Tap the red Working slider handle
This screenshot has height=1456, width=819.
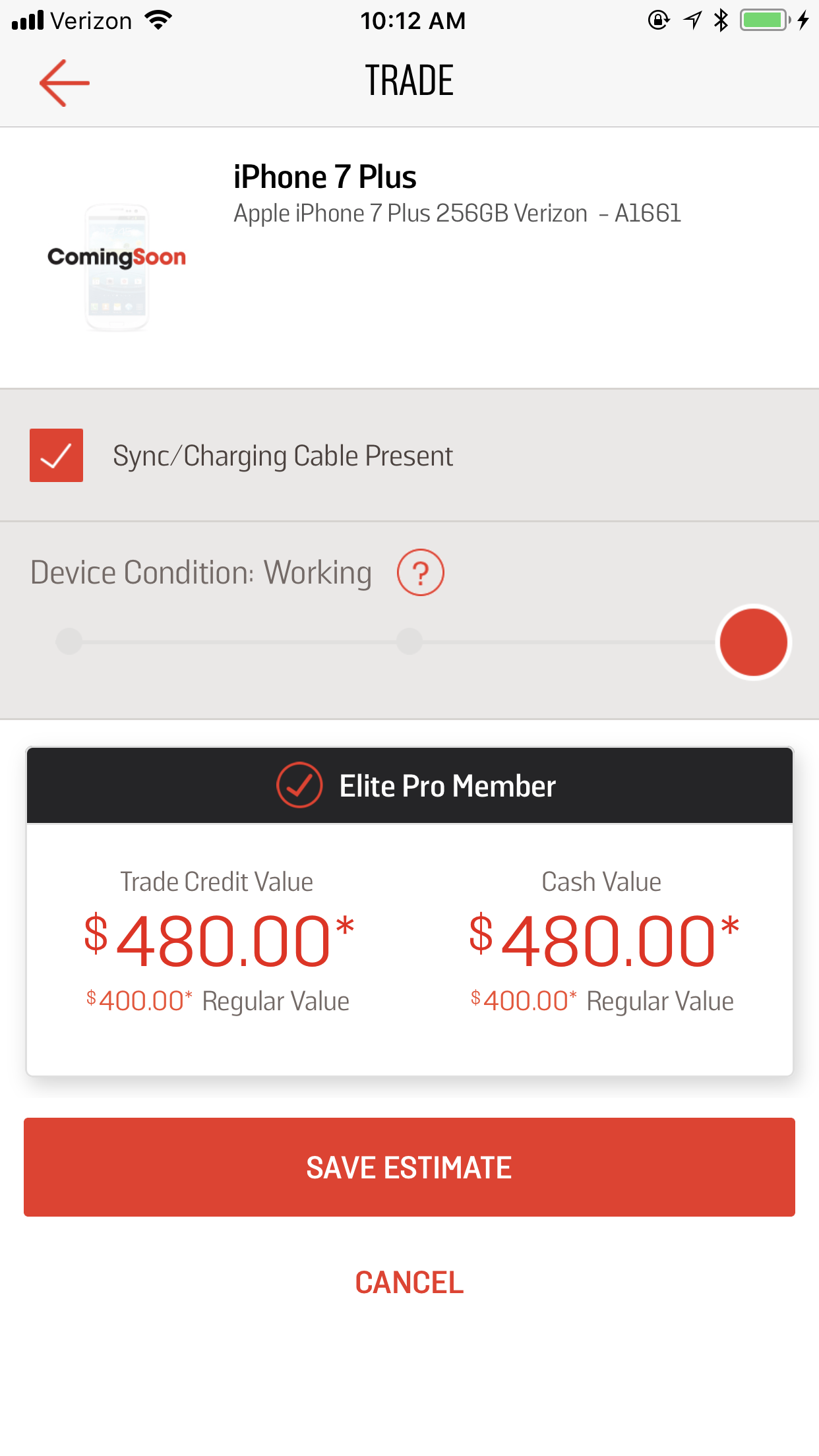pyautogui.click(x=753, y=642)
